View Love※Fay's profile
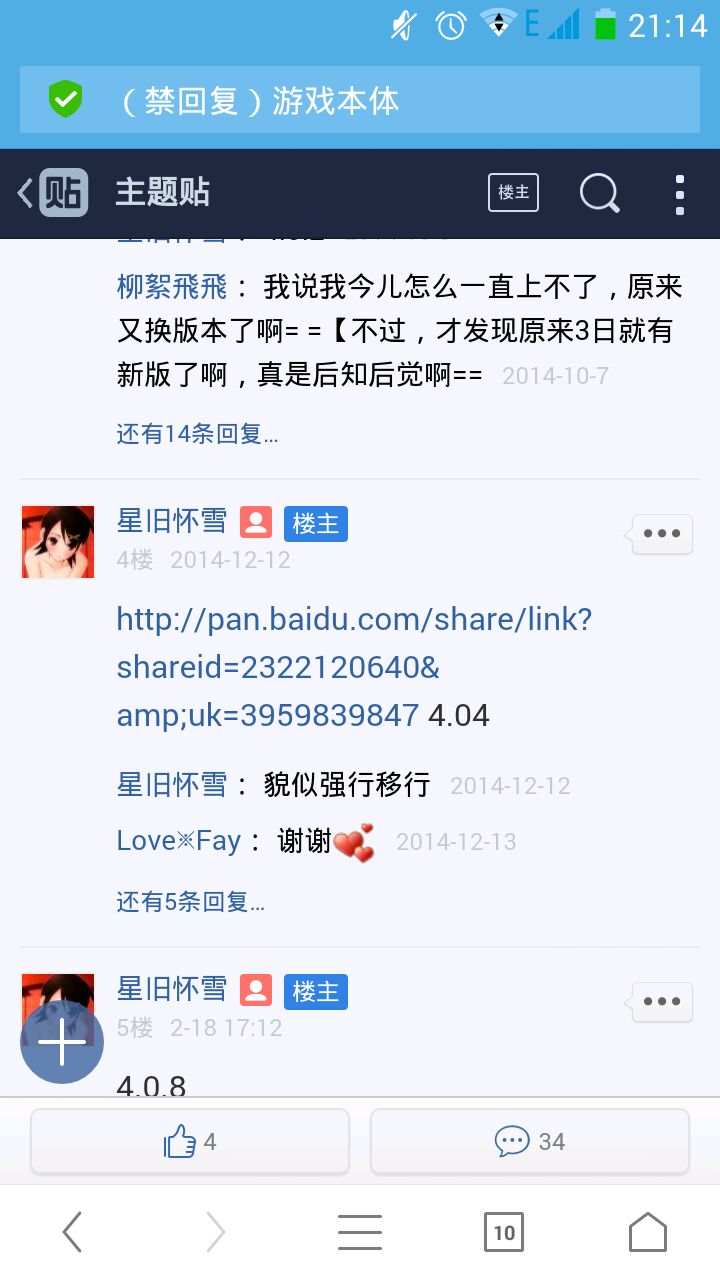The width and height of the screenshot is (720, 1280). [x=179, y=841]
